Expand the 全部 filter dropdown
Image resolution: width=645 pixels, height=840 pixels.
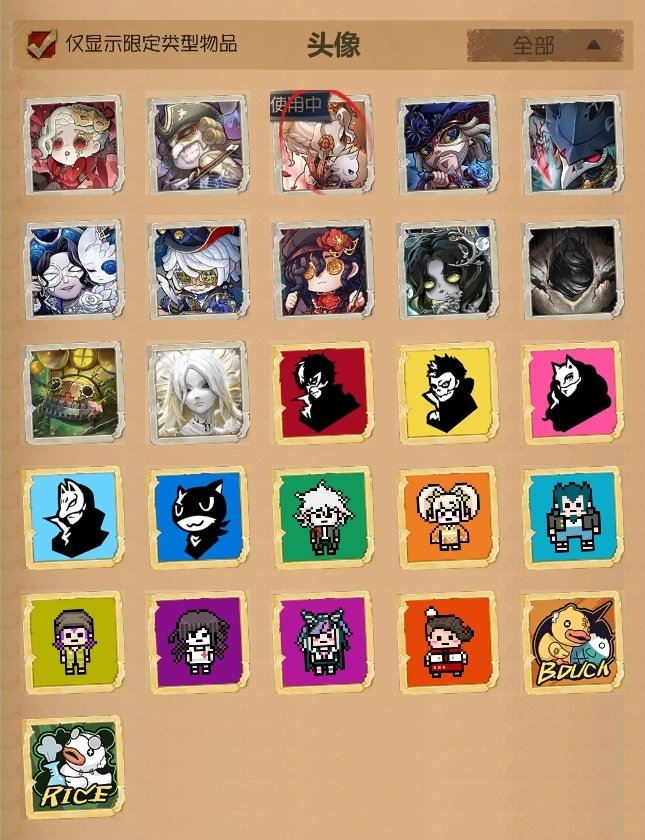545,45
